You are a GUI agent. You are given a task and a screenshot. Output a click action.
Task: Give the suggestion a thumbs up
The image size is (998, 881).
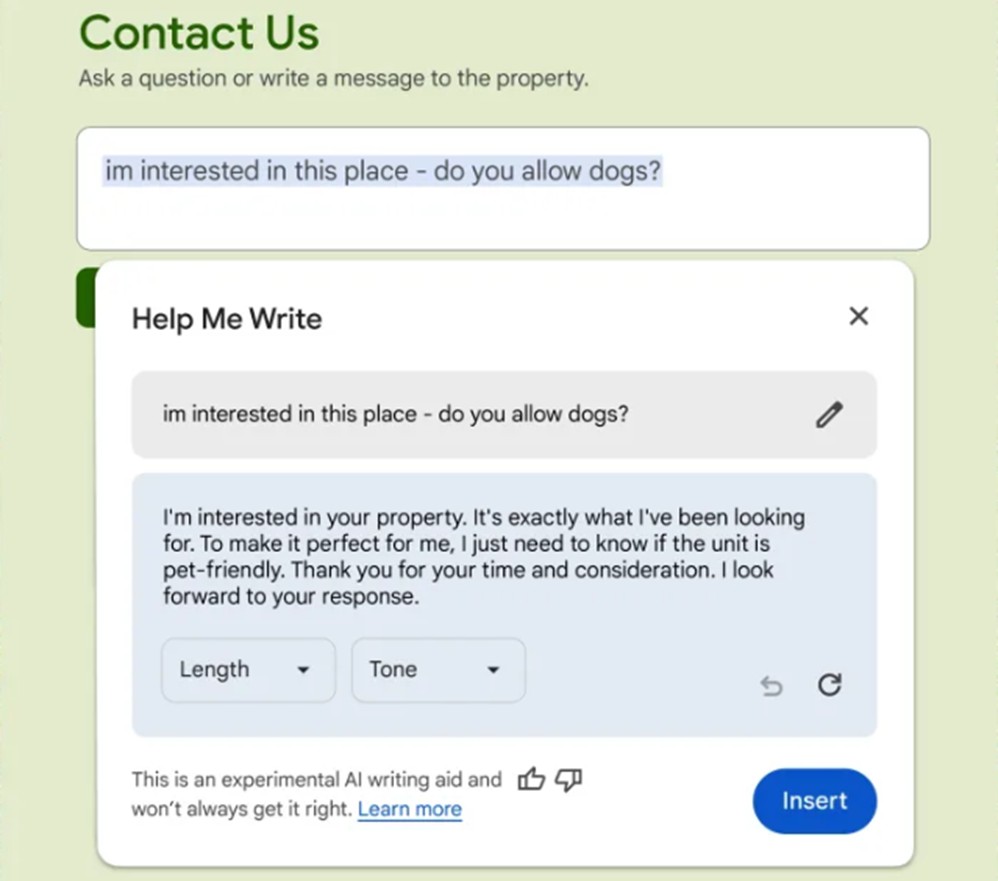(531, 780)
